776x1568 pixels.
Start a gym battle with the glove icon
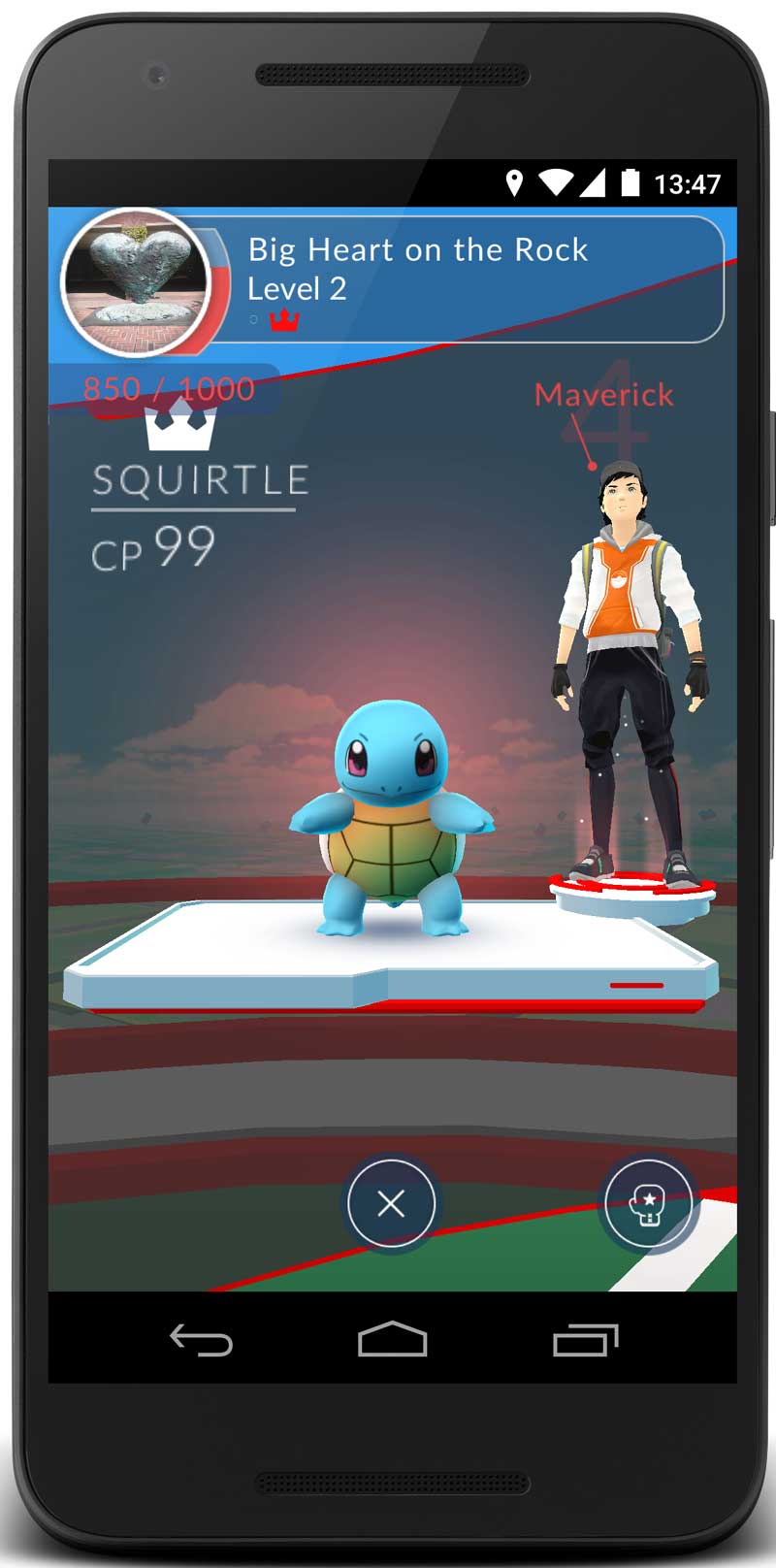coord(647,1204)
